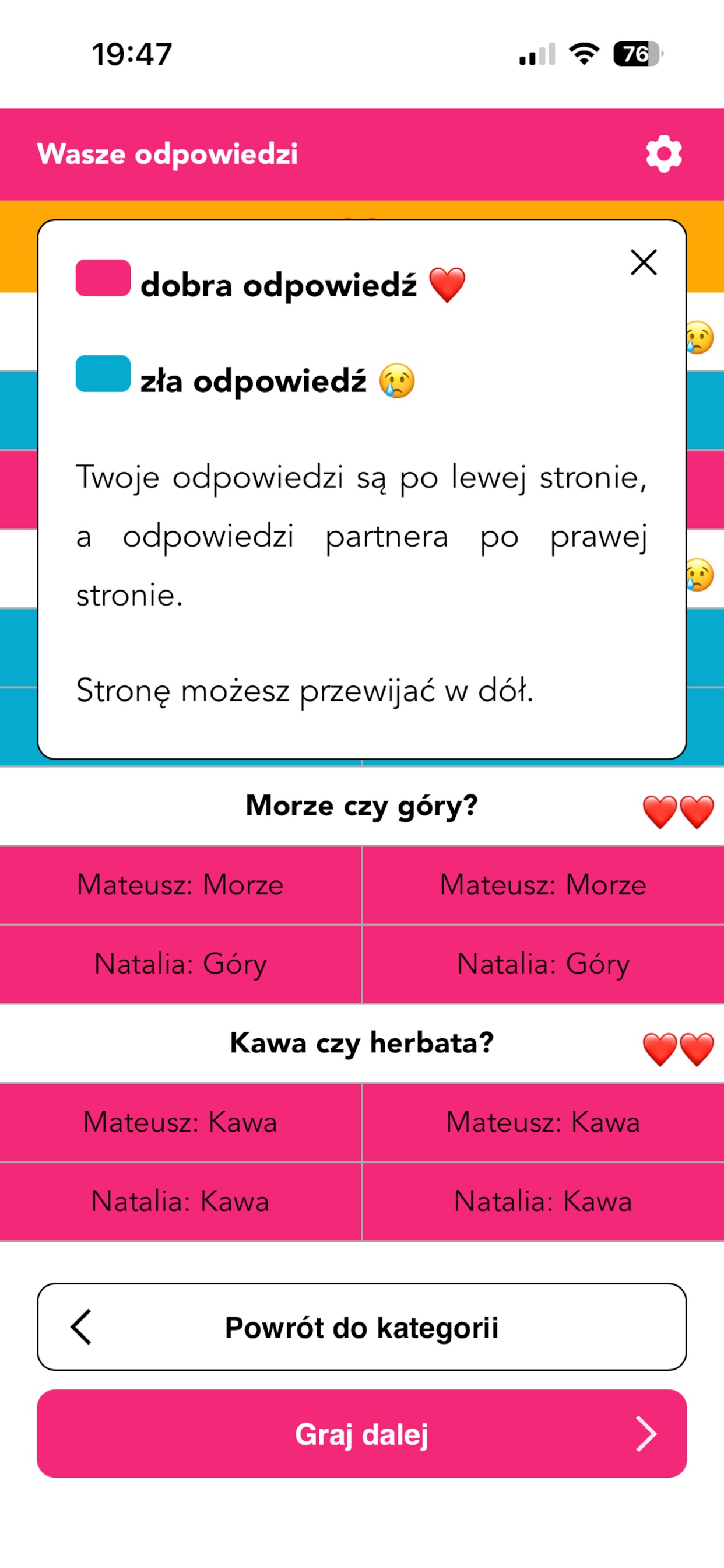724x1568 pixels.
Task: Go back with Powrót do kategorii
Action: (x=361, y=1328)
